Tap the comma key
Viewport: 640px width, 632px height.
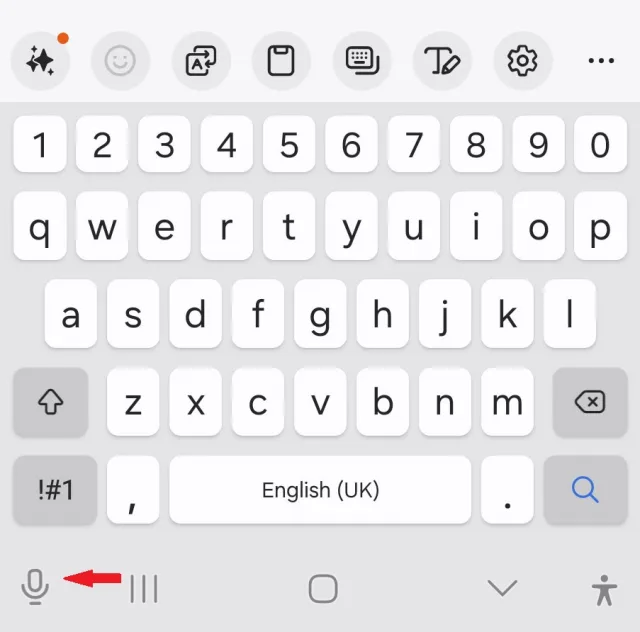tap(133, 490)
